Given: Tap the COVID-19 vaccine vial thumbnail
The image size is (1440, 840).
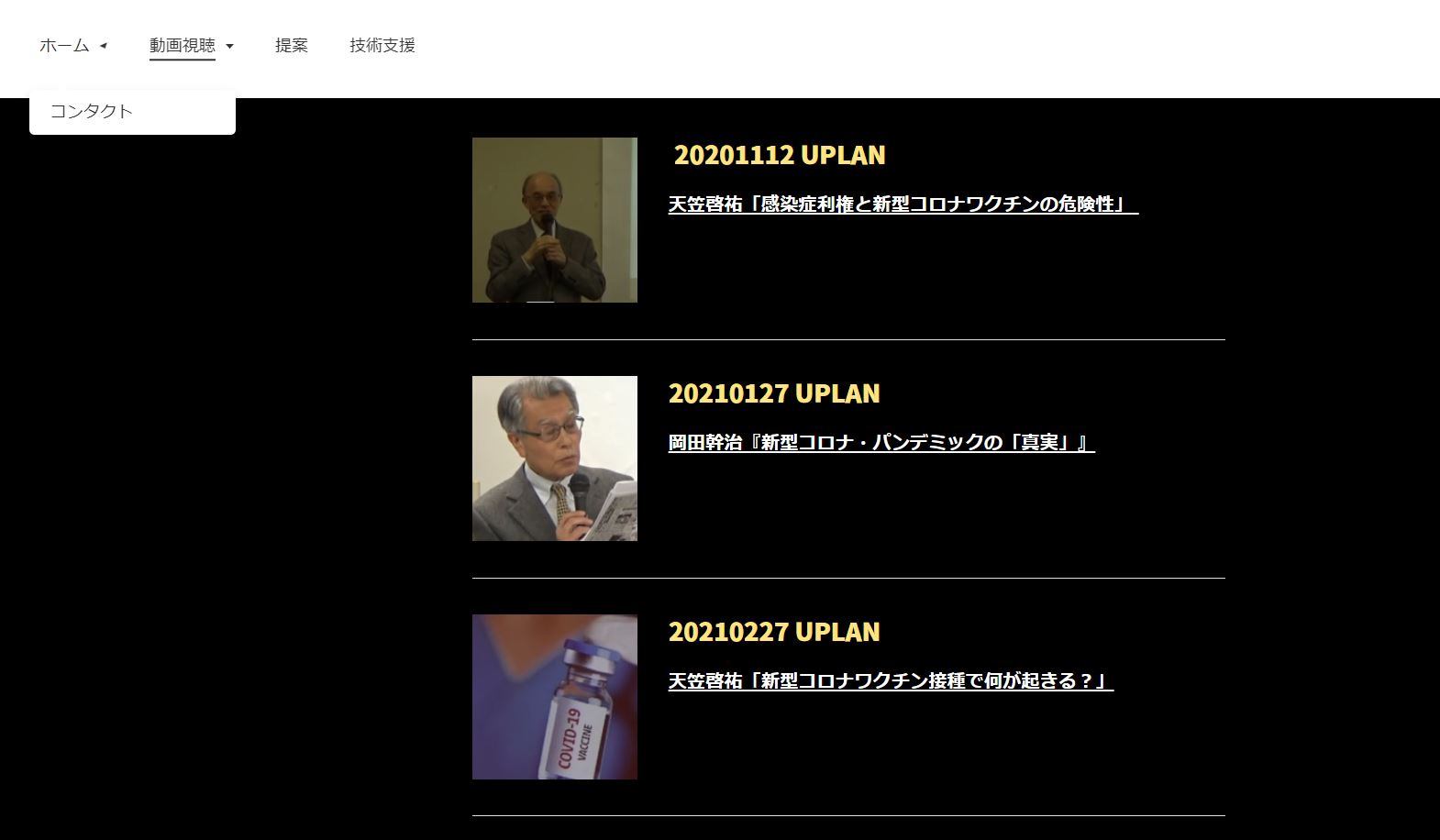Looking at the screenshot, I should point(554,697).
